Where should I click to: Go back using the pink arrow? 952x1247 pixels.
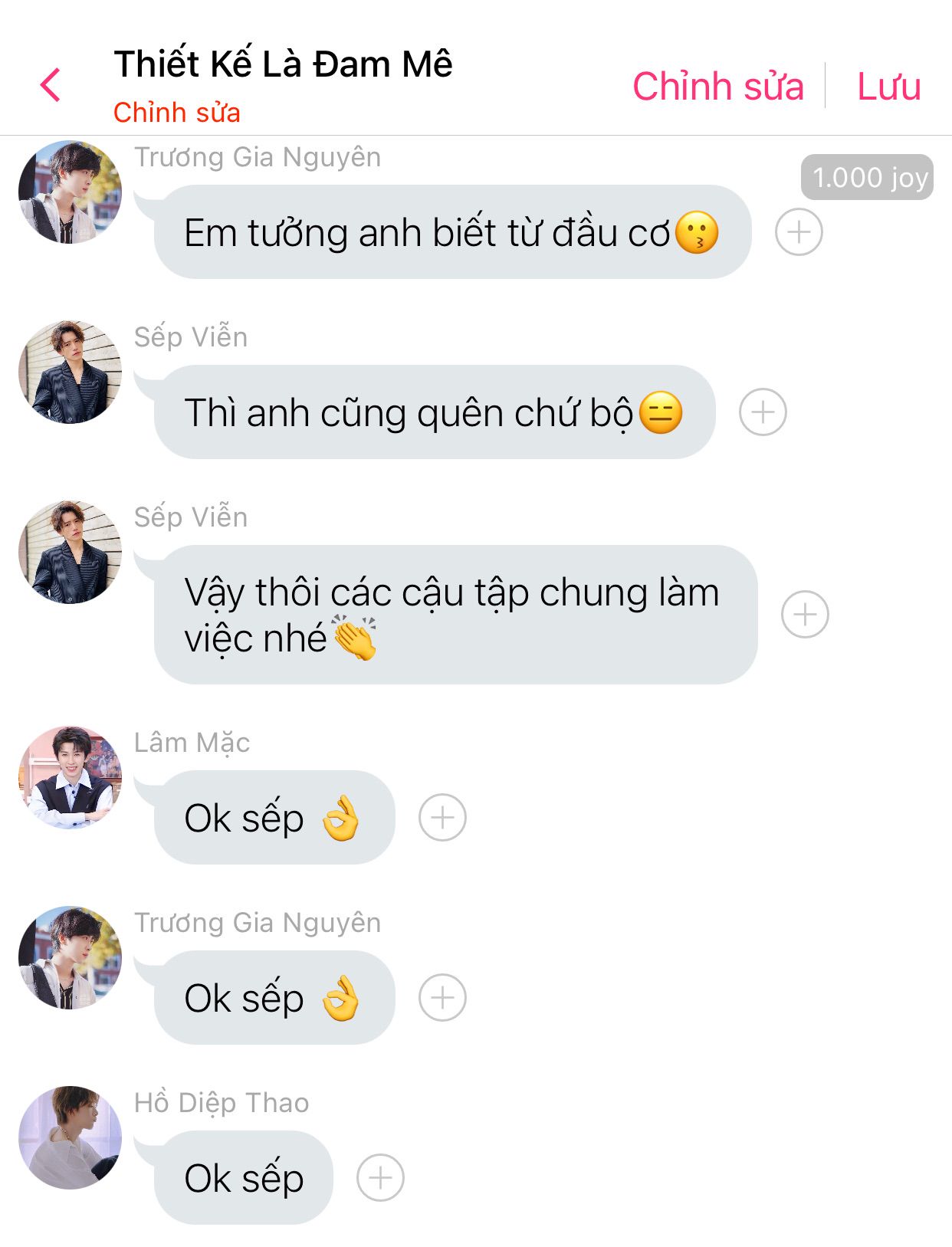point(51,84)
